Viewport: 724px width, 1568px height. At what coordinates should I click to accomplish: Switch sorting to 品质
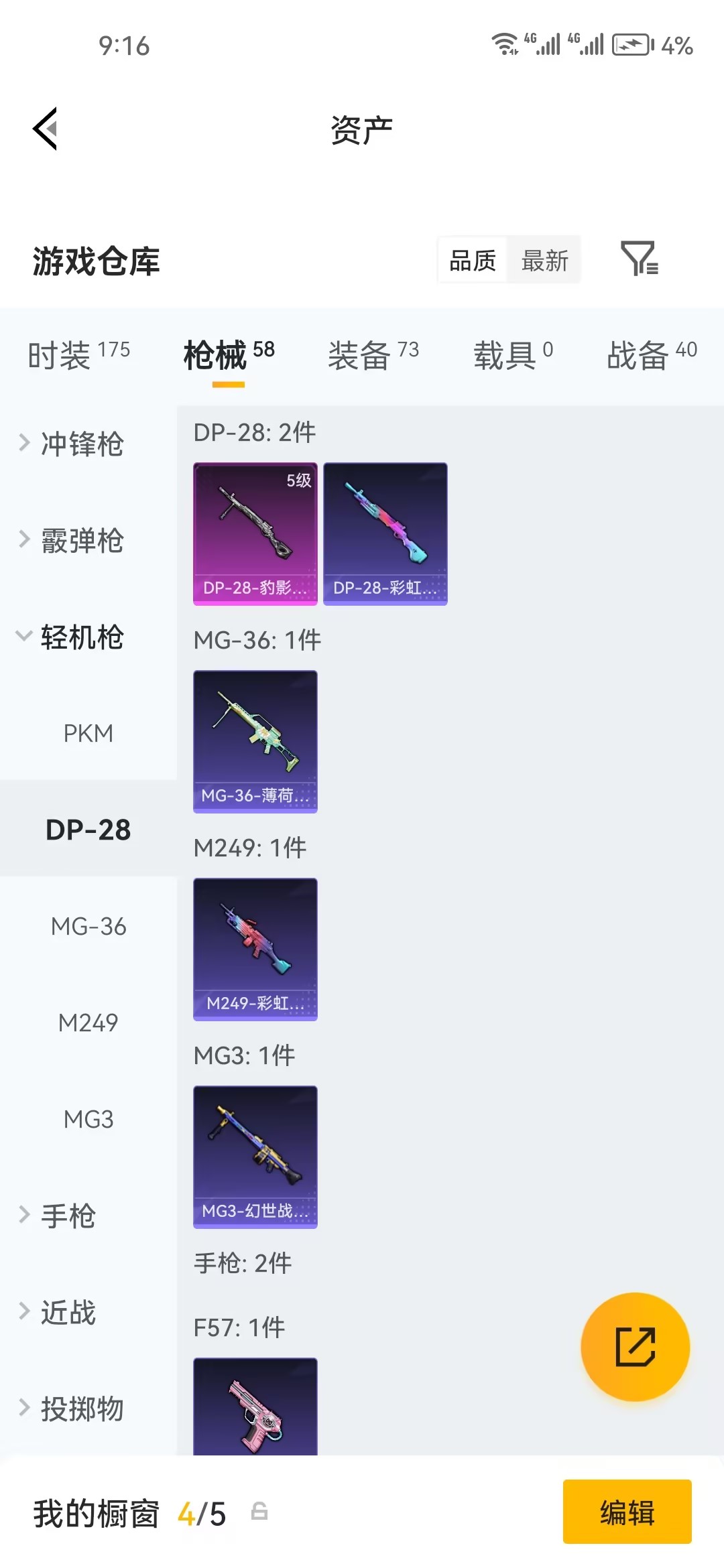[471, 261]
